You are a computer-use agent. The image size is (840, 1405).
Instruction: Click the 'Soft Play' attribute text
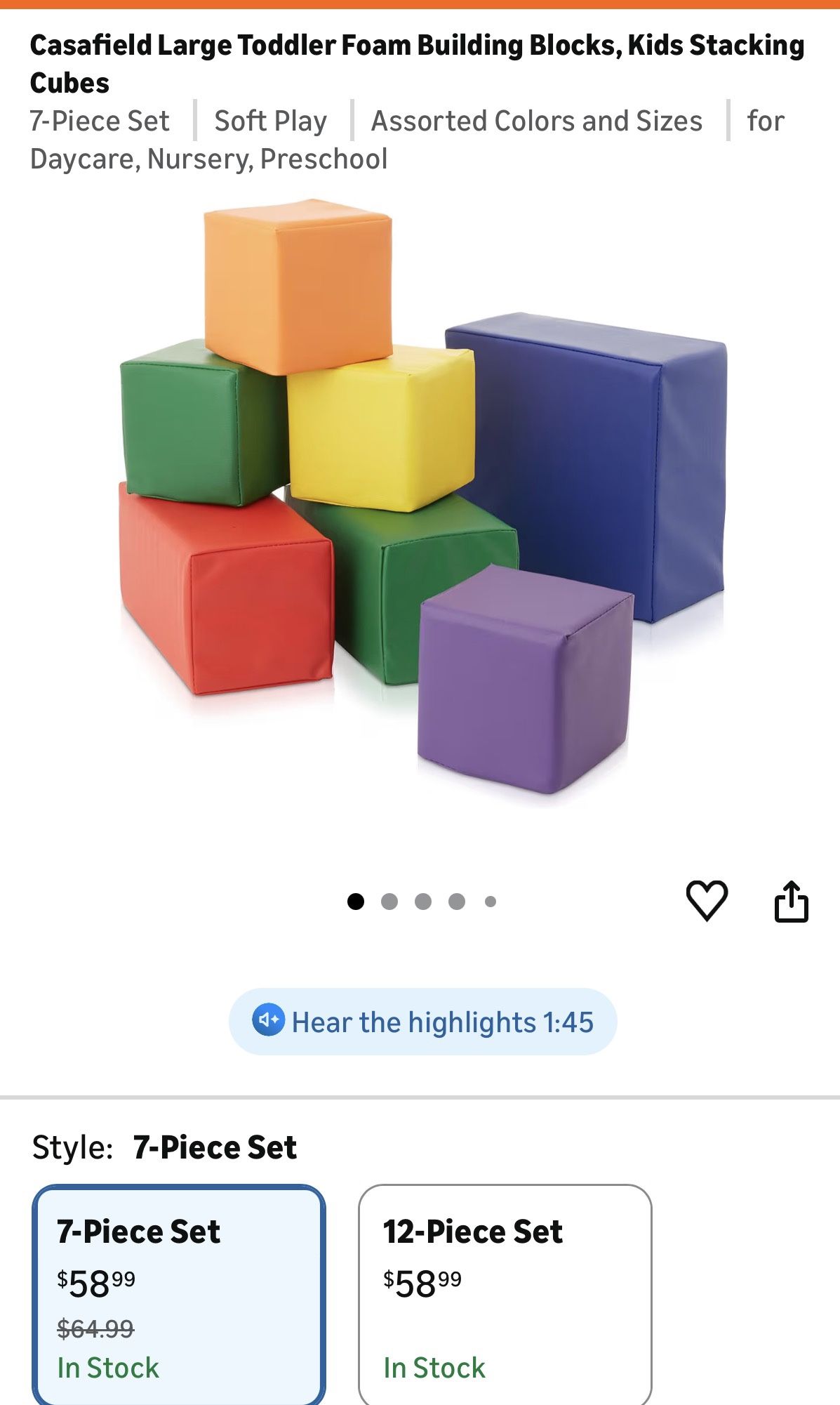(x=270, y=120)
